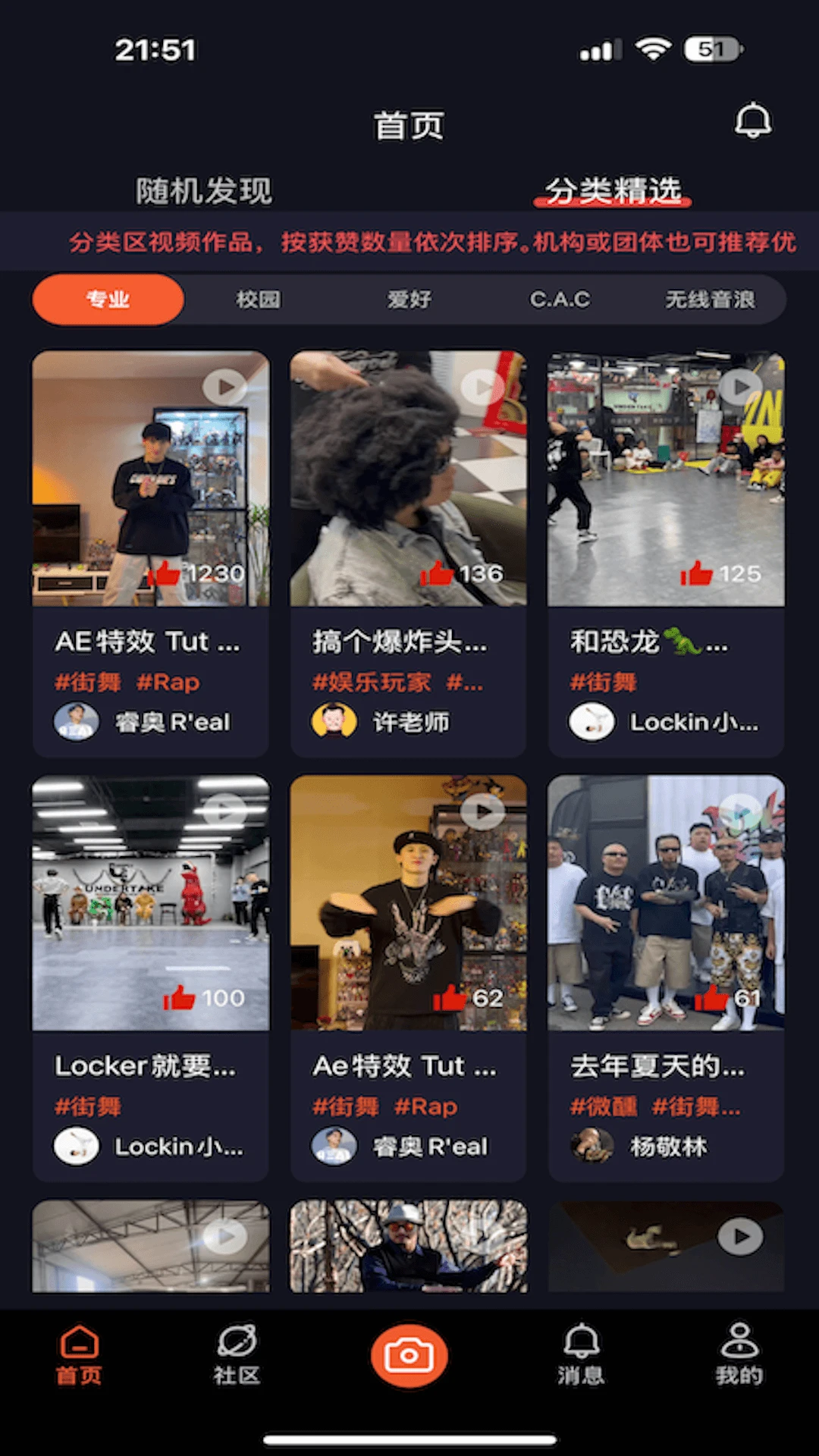Switch to the 爱好 category

pos(409,300)
